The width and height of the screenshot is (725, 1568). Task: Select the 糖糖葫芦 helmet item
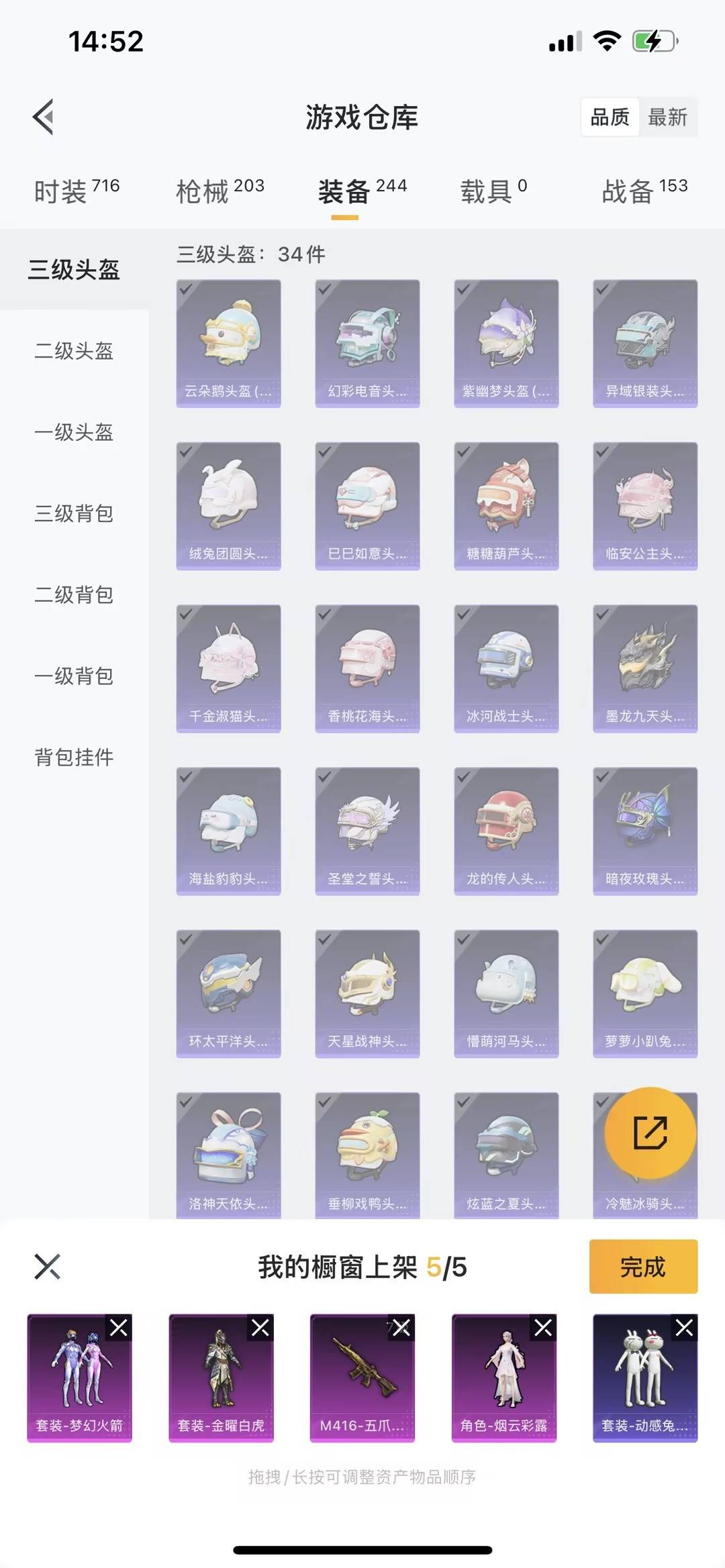[x=506, y=505]
